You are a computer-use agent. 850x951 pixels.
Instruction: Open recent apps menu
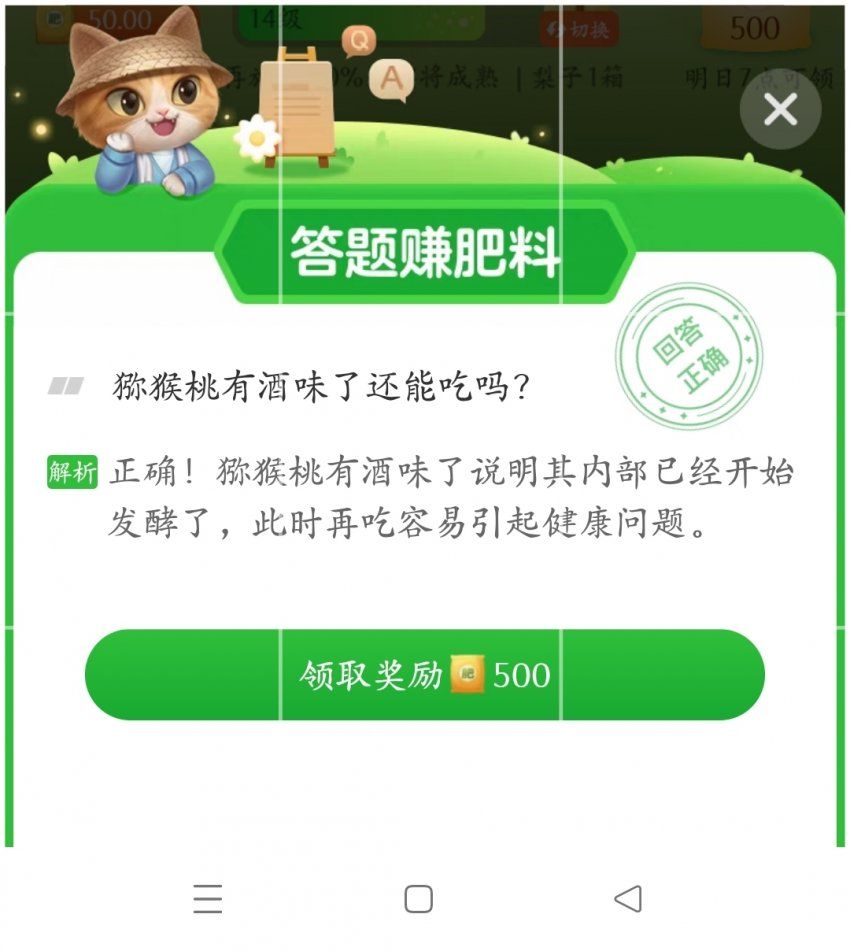(x=208, y=899)
